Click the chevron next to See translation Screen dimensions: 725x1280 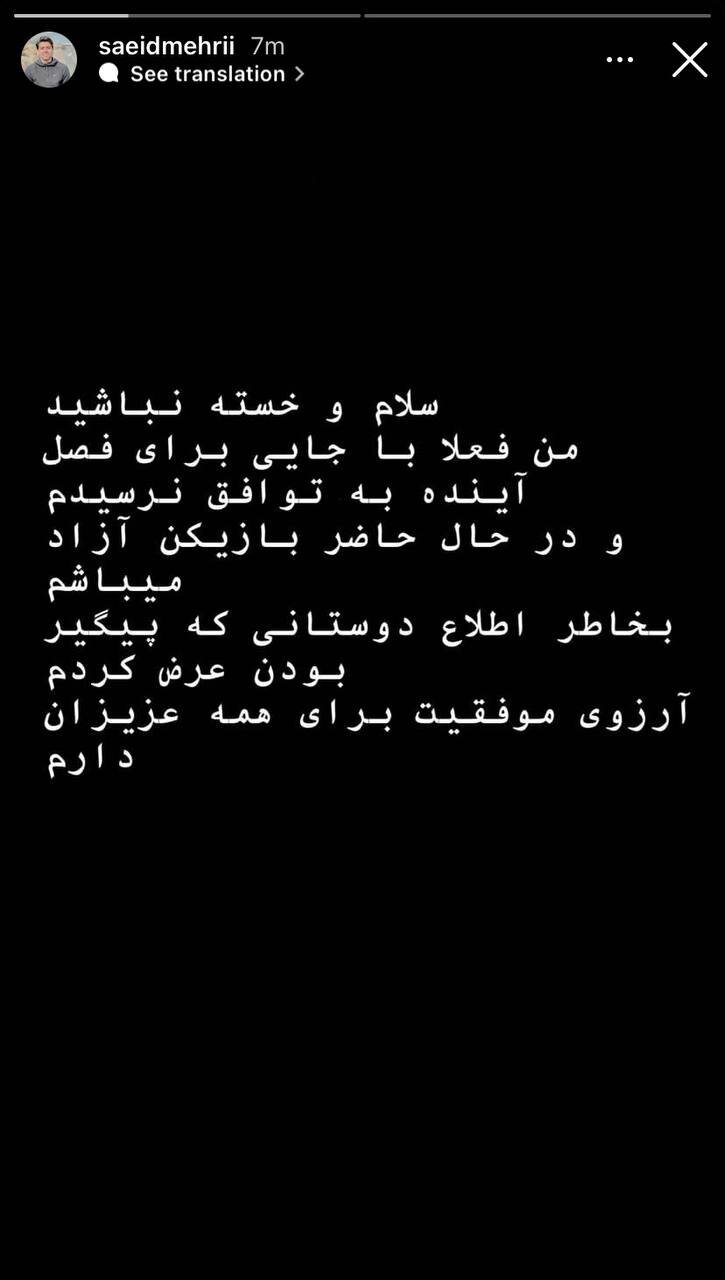(x=299, y=73)
